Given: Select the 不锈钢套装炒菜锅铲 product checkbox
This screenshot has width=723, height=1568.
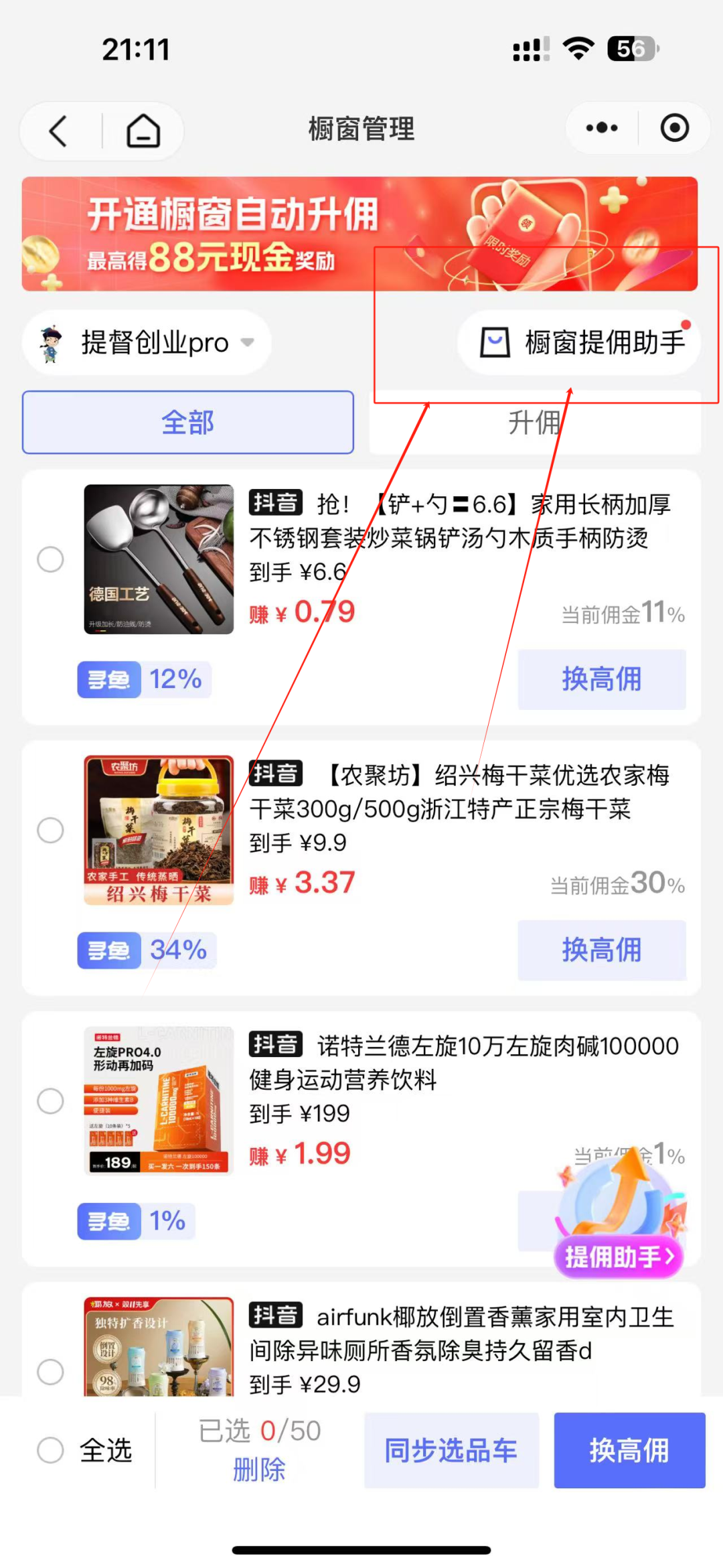Looking at the screenshot, I should click(50, 559).
